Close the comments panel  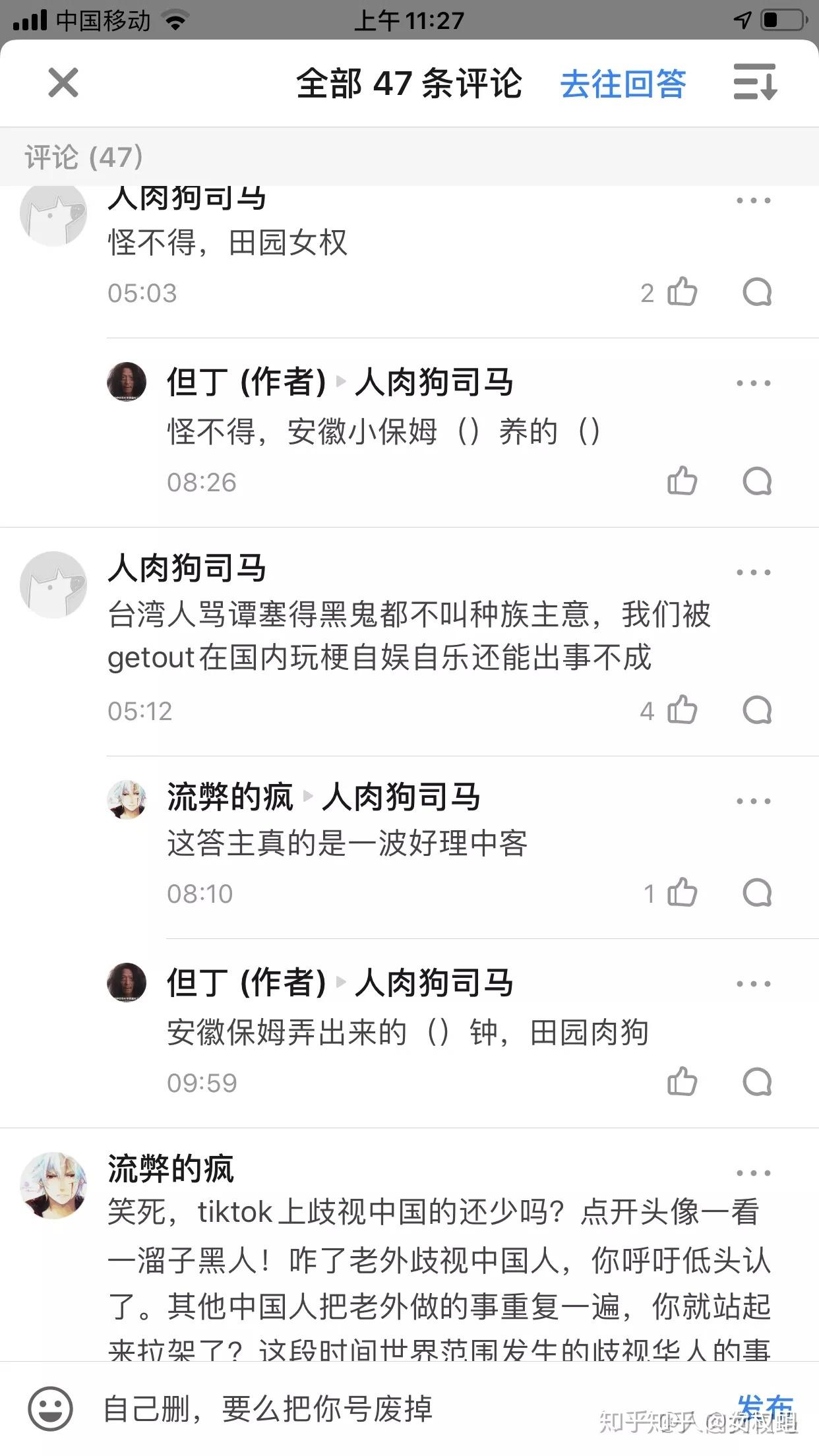63,83
